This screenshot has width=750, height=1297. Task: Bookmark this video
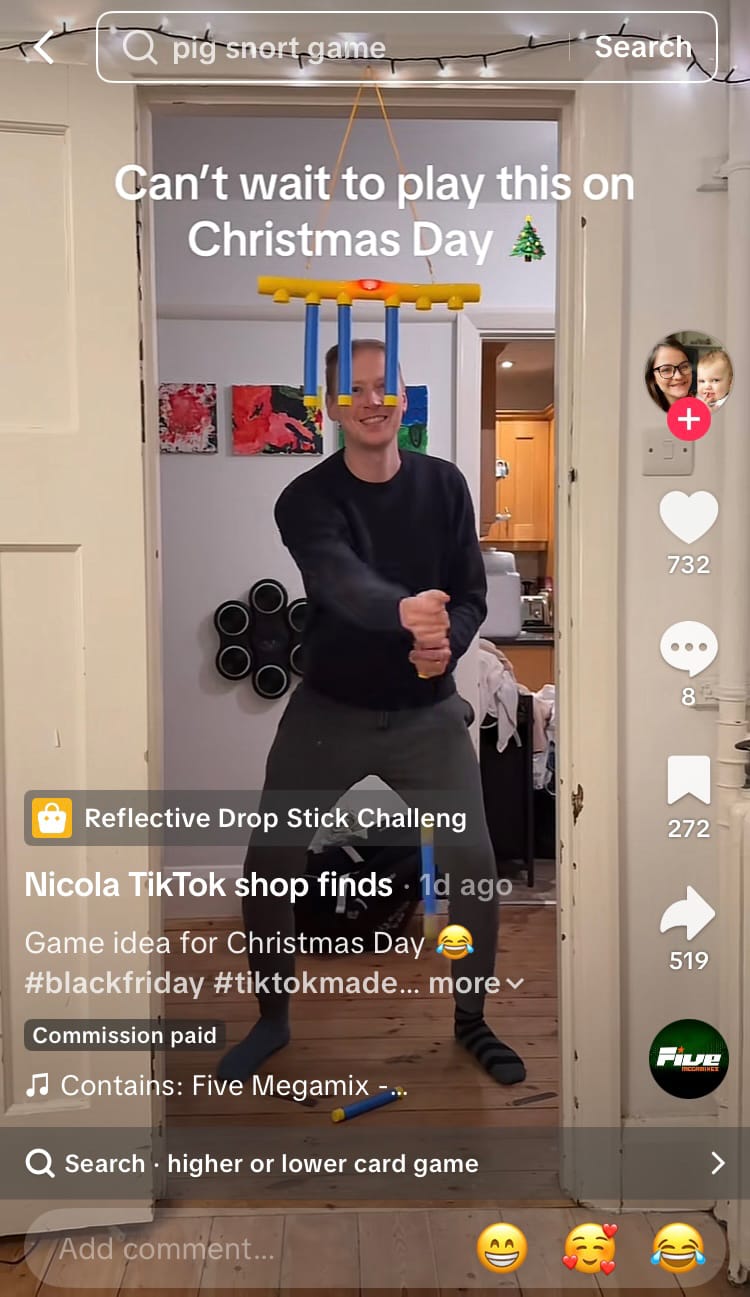coord(688,781)
